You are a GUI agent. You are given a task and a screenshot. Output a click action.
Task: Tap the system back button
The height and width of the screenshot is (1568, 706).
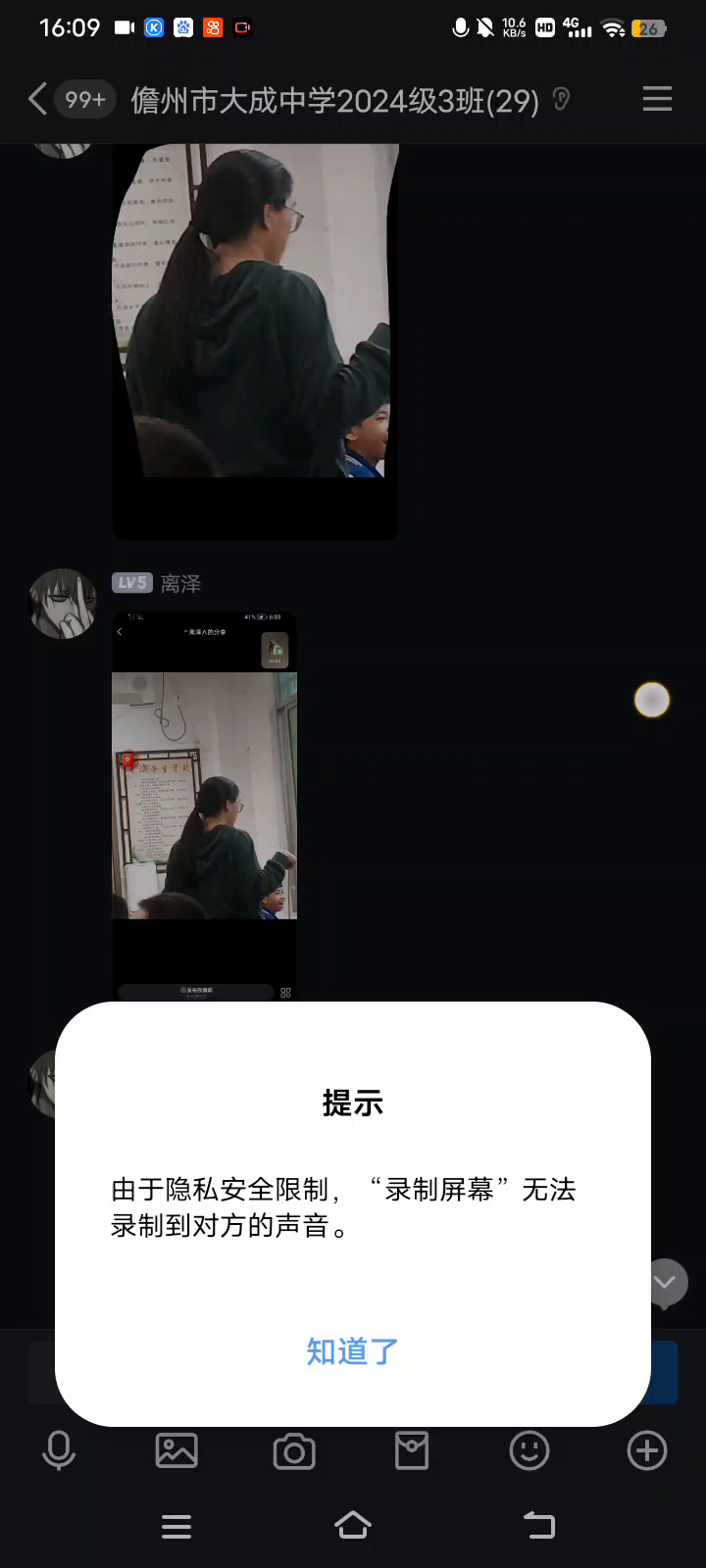538,1526
